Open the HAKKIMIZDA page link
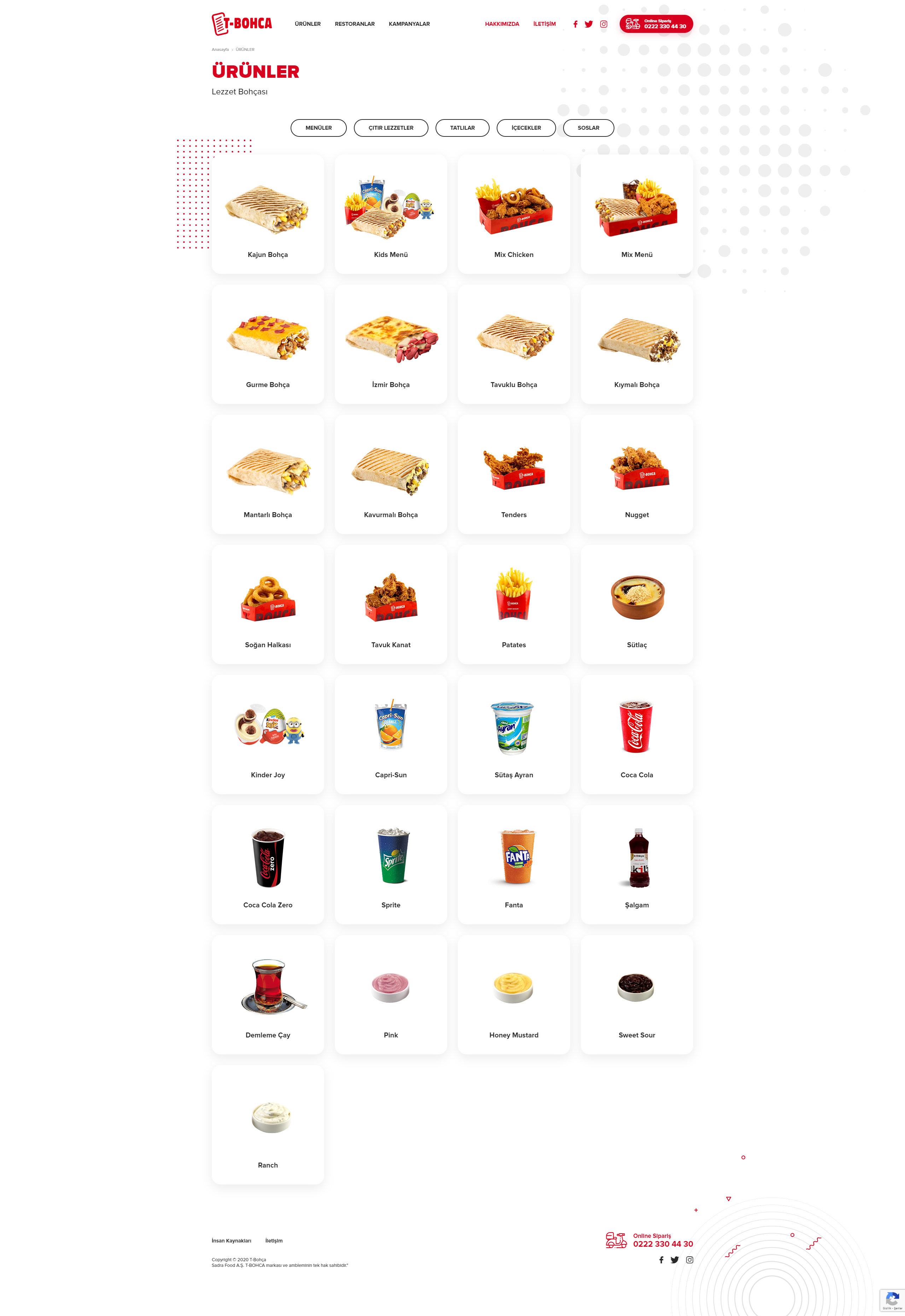Screen dimensions: 905x1316 coord(502,24)
